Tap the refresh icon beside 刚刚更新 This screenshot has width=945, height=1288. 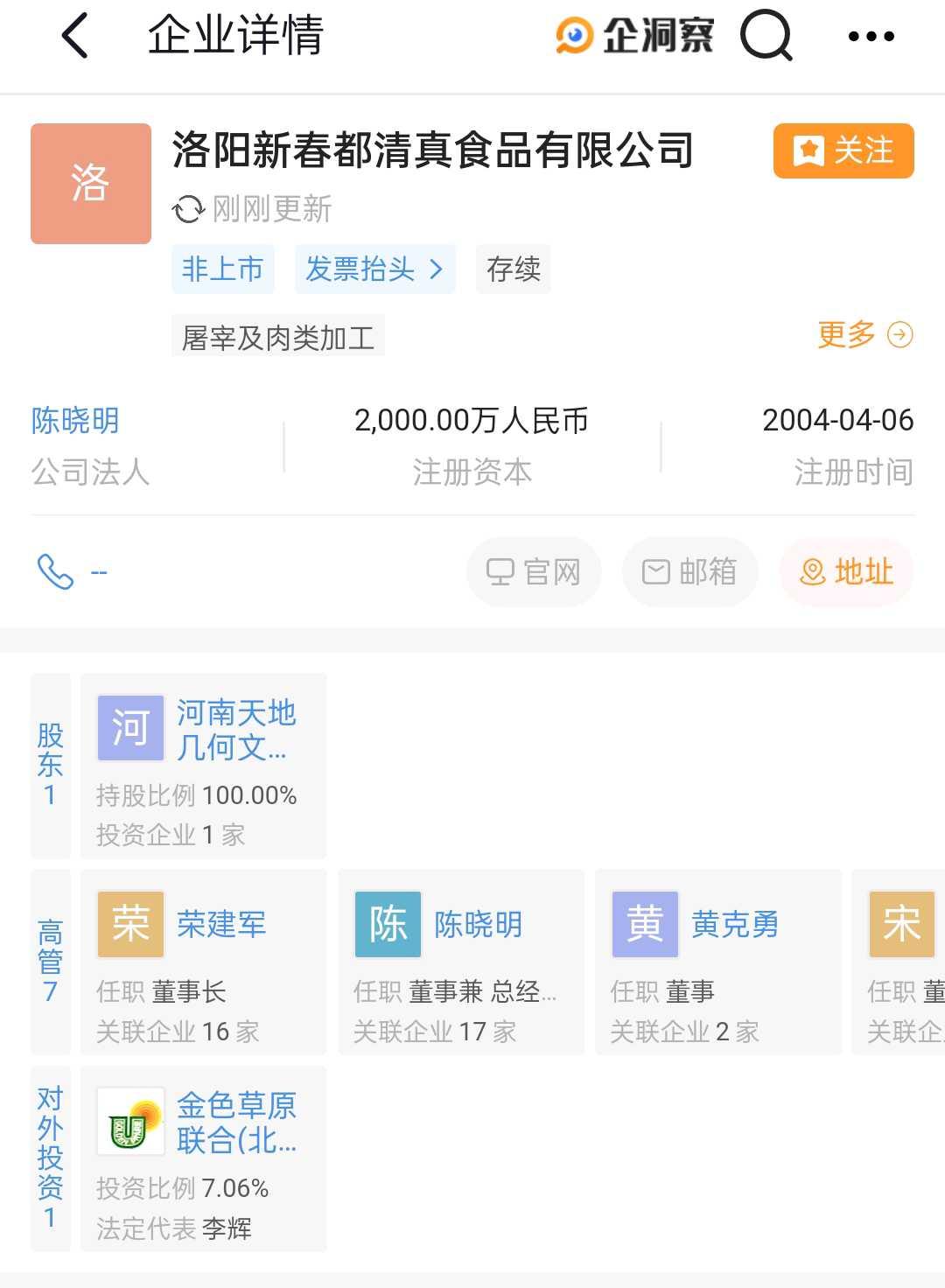(186, 210)
